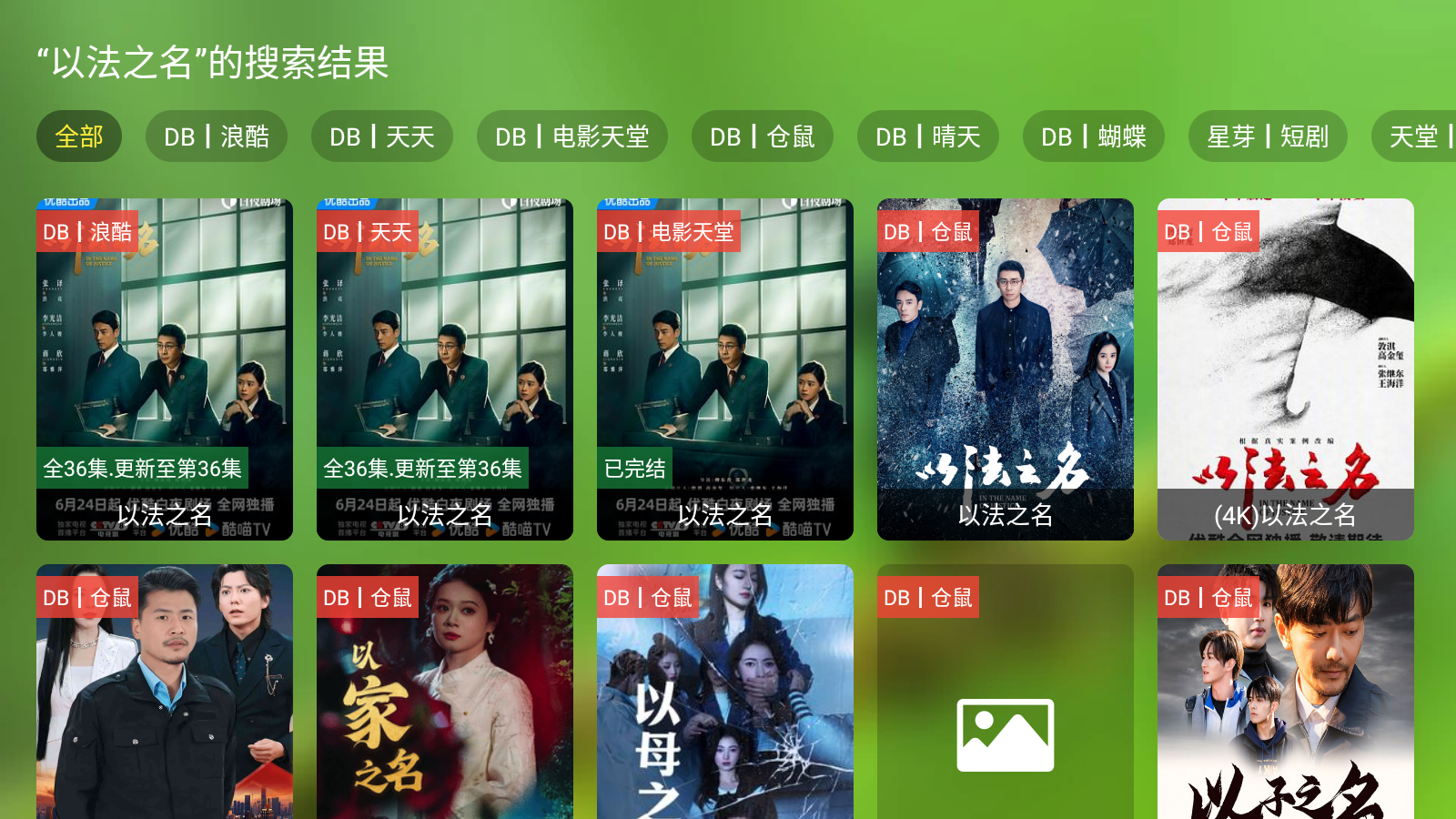Open the 以母之名 poster card
The image size is (1456, 819).
click(725, 701)
